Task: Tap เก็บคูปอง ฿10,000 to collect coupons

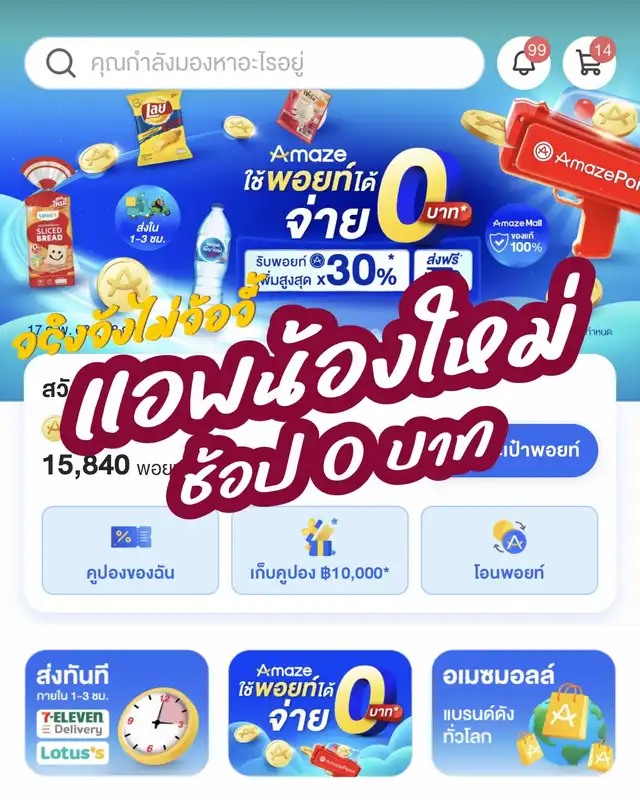Action: (320, 550)
